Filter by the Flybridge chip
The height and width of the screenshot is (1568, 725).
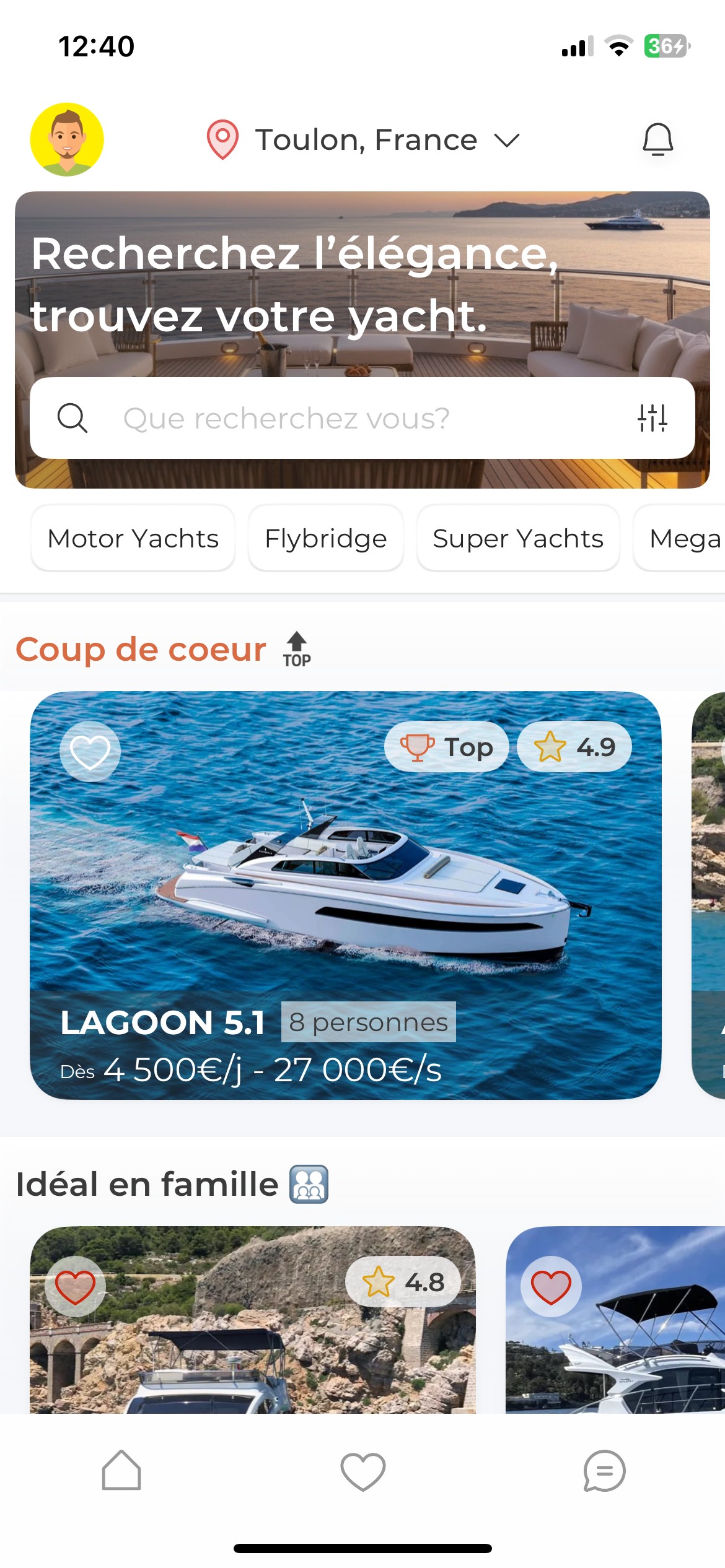pyautogui.click(x=325, y=538)
